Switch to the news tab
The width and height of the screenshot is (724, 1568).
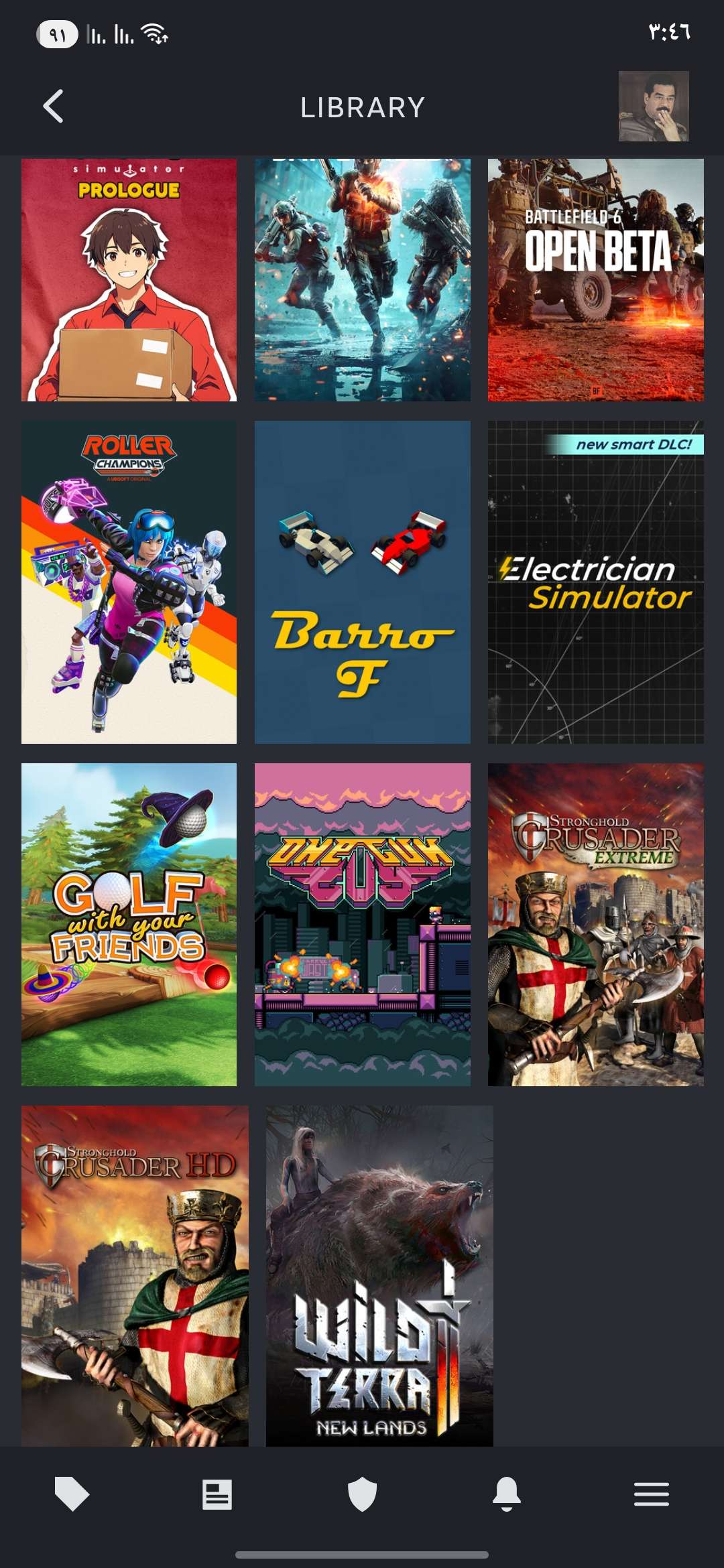[x=217, y=1494]
